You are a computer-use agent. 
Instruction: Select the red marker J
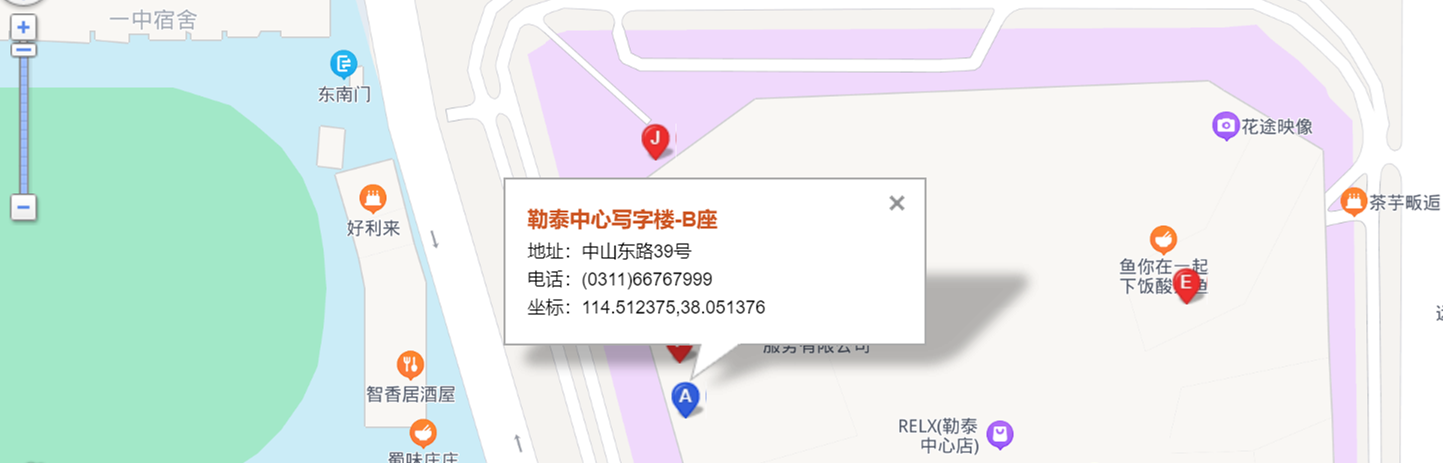pyautogui.click(x=655, y=140)
